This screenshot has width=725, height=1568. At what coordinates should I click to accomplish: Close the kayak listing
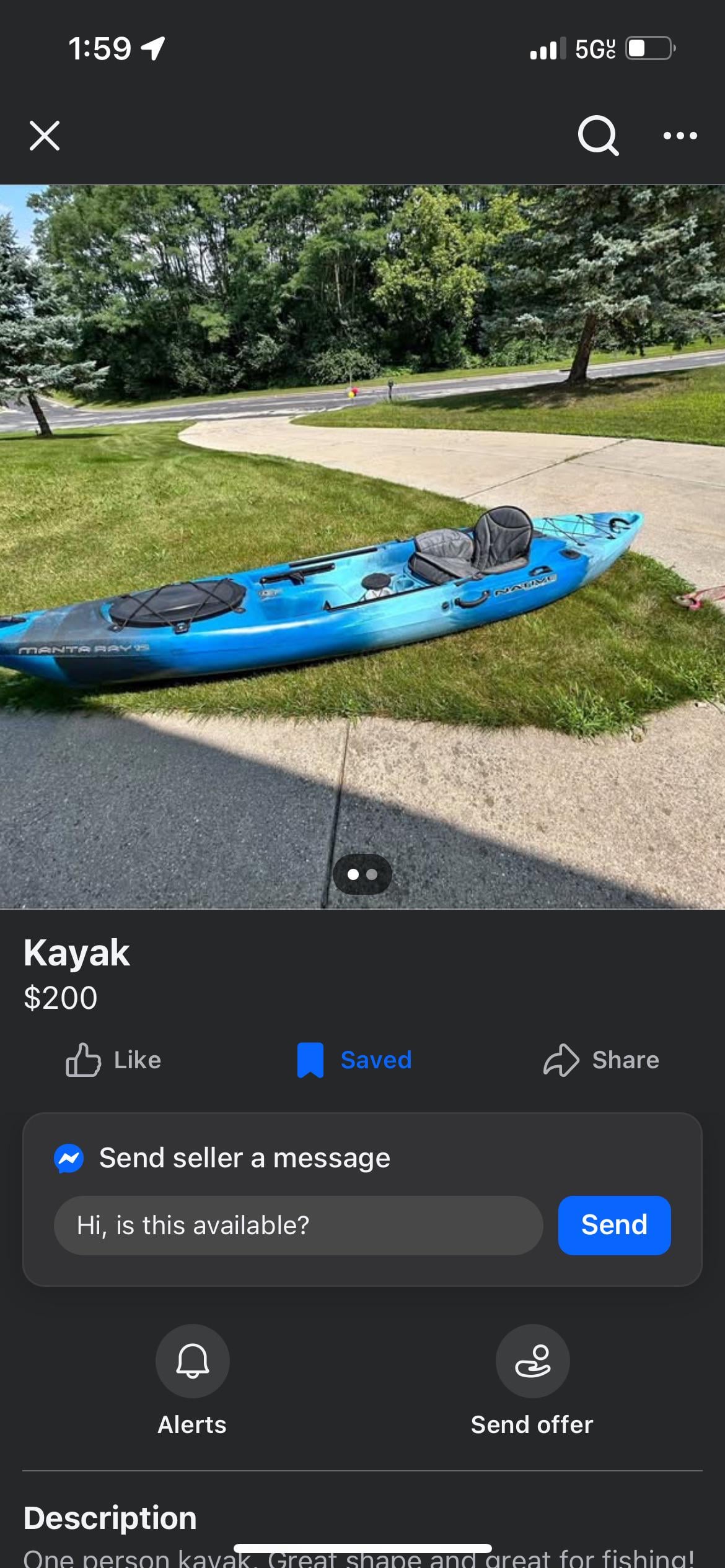click(x=45, y=136)
